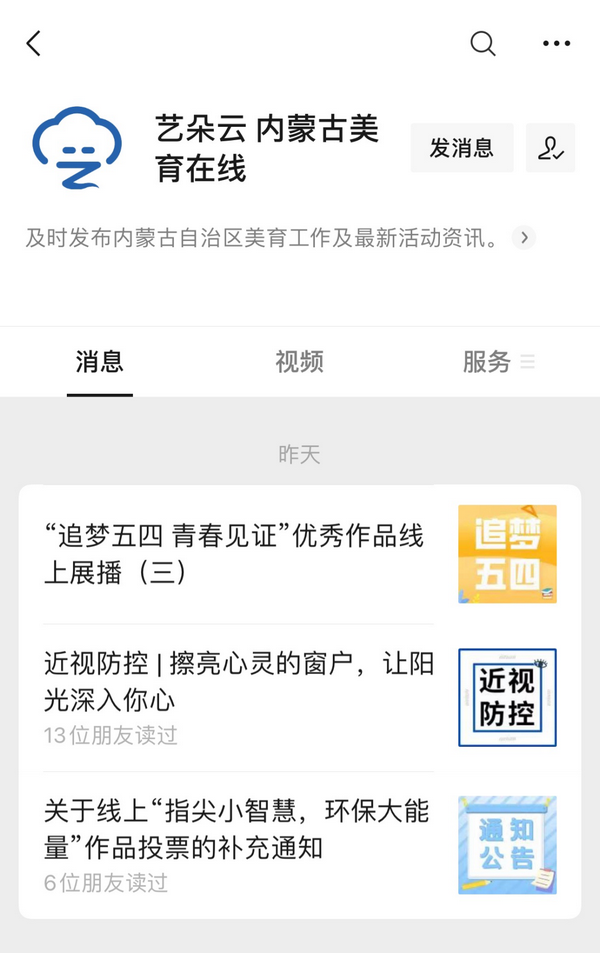This screenshot has width=600, height=953.
Task: Expand the account description chevron
Action: coord(523,238)
